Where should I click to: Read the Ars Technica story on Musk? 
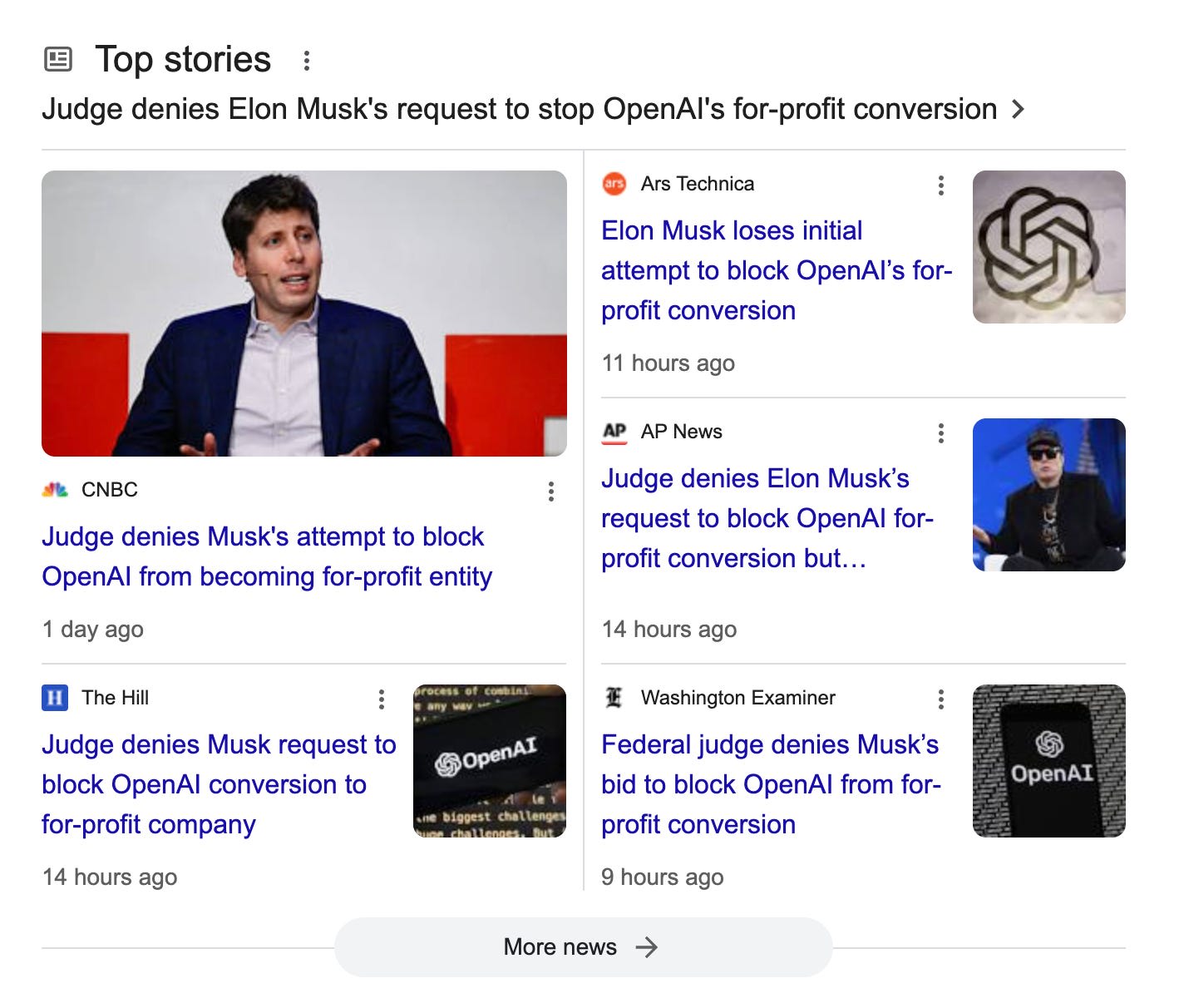pos(776,270)
